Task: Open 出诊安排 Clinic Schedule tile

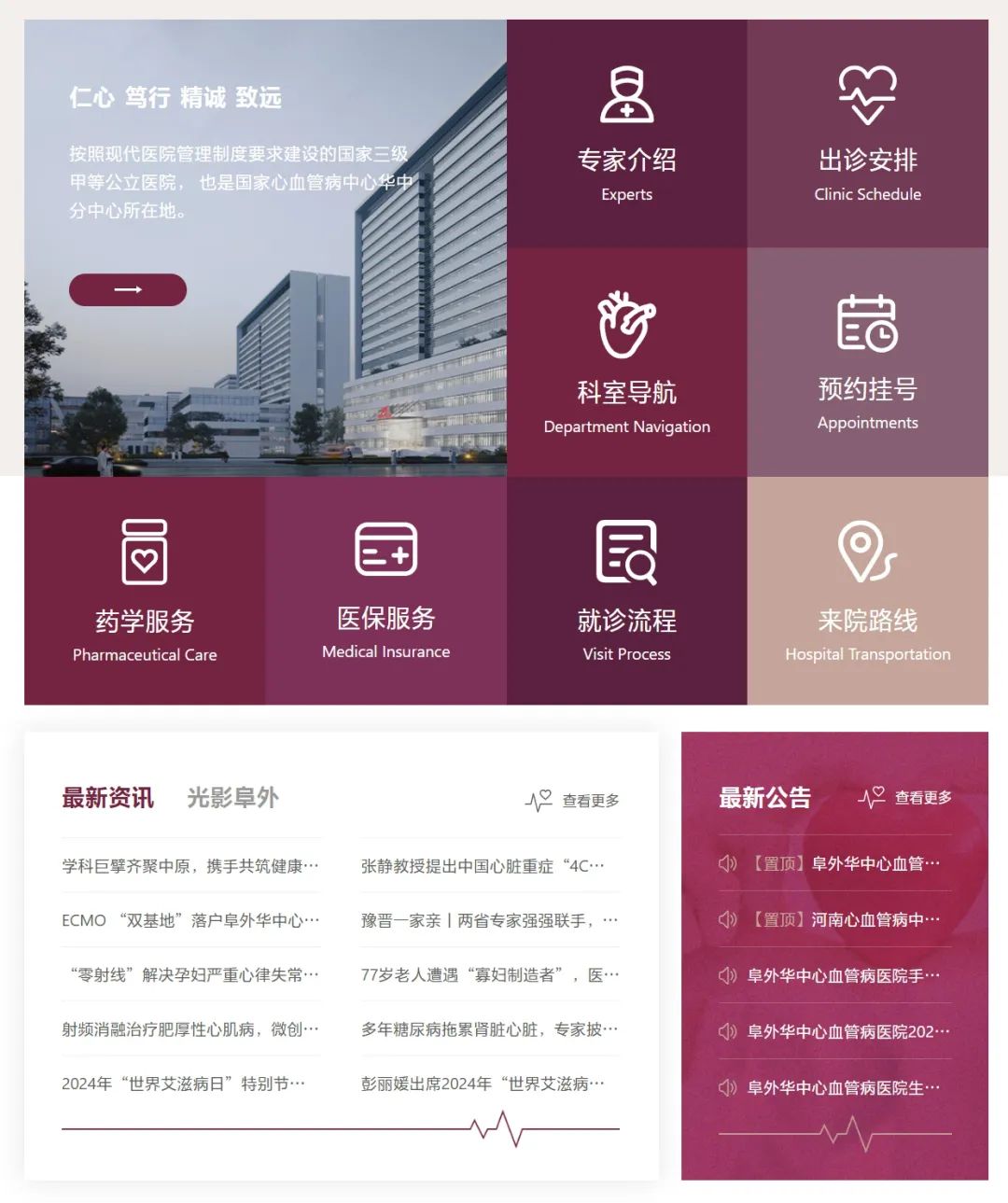Action: [867, 133]
